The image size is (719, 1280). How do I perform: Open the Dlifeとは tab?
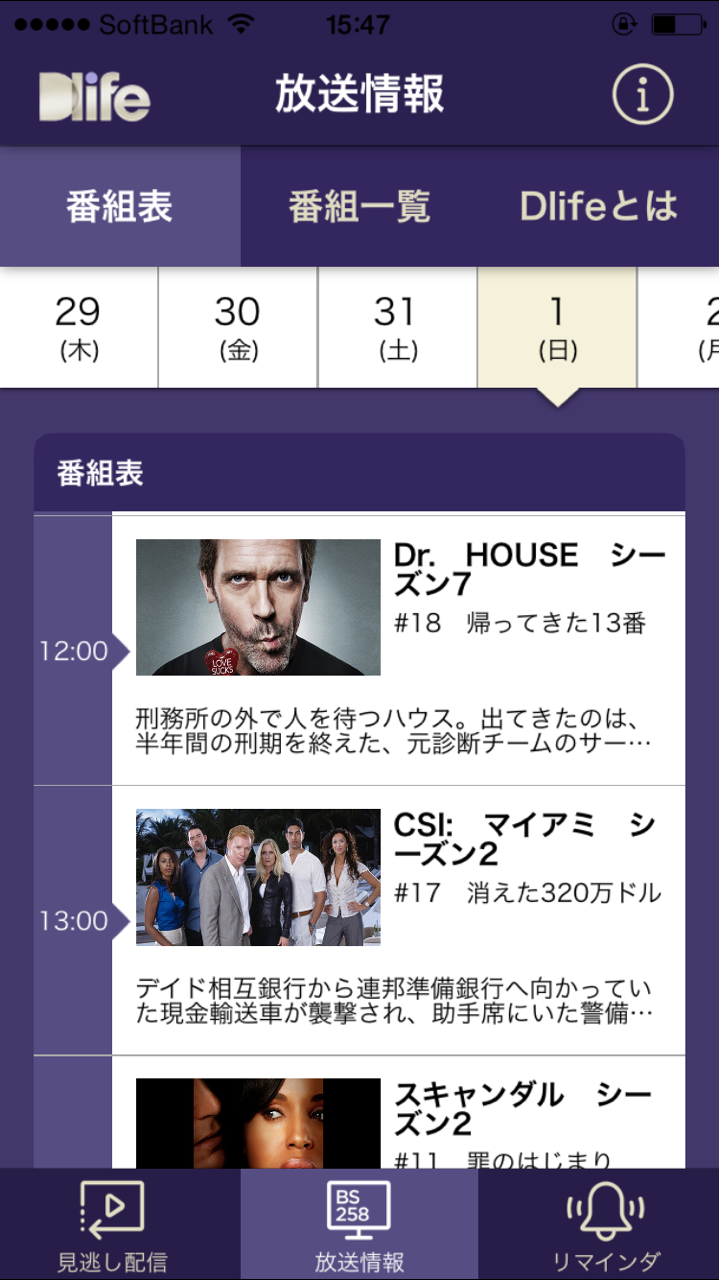[x=598, y=207]
